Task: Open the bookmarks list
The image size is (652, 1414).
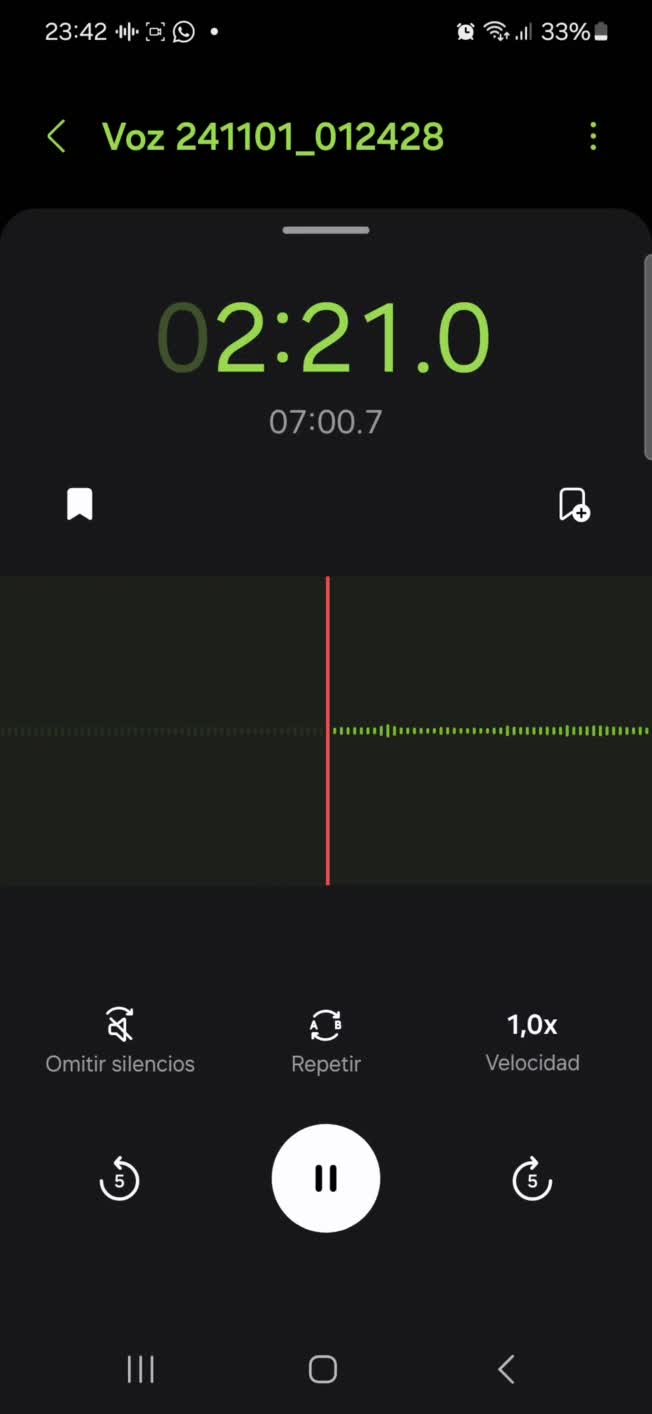Action: click(x=80, y=505)
